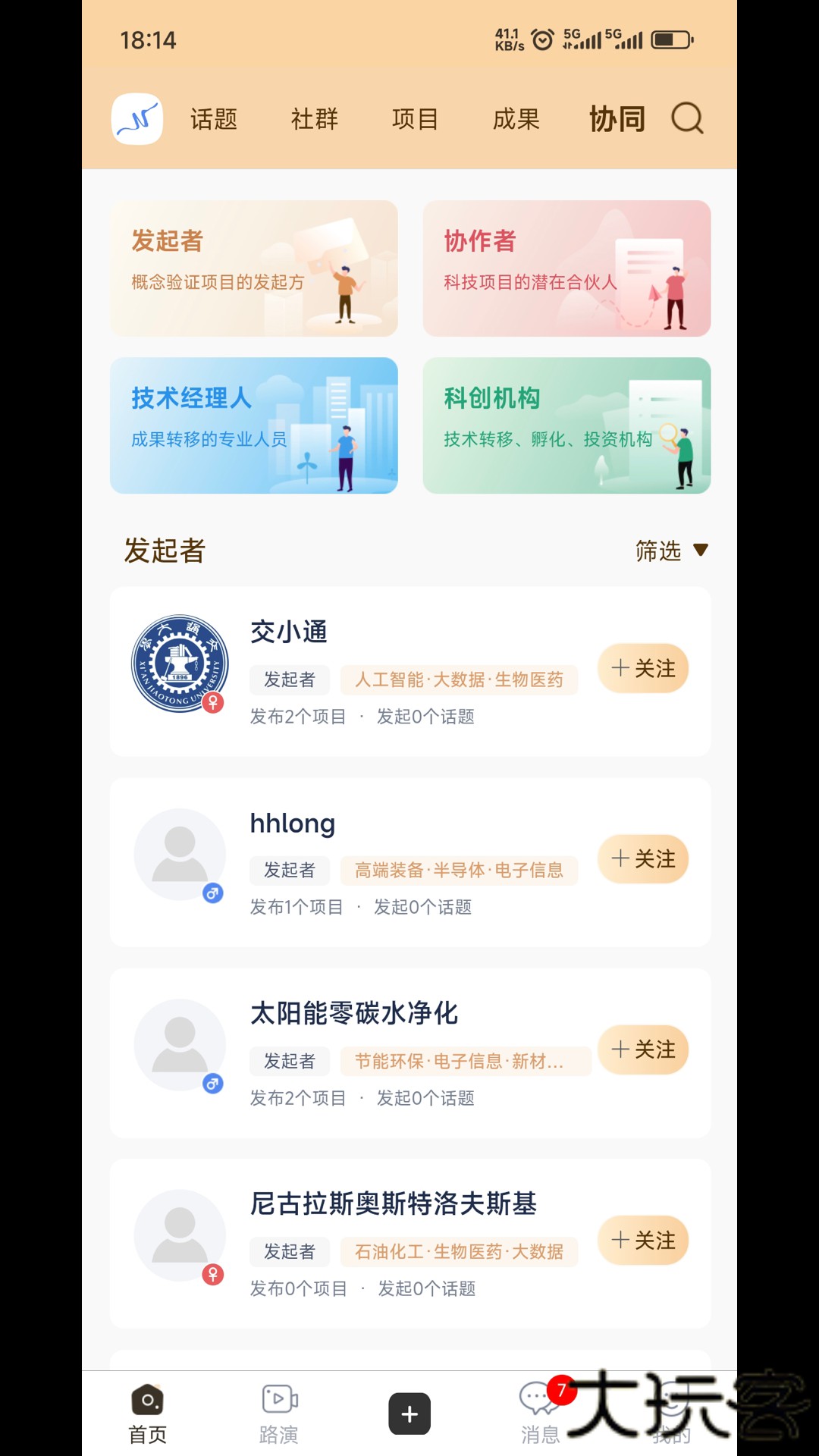Tap hhlong's avatar thumbnail
The height and width of the screenshot is (1456, 819).
pyautogui.click(x=180, y=855)
